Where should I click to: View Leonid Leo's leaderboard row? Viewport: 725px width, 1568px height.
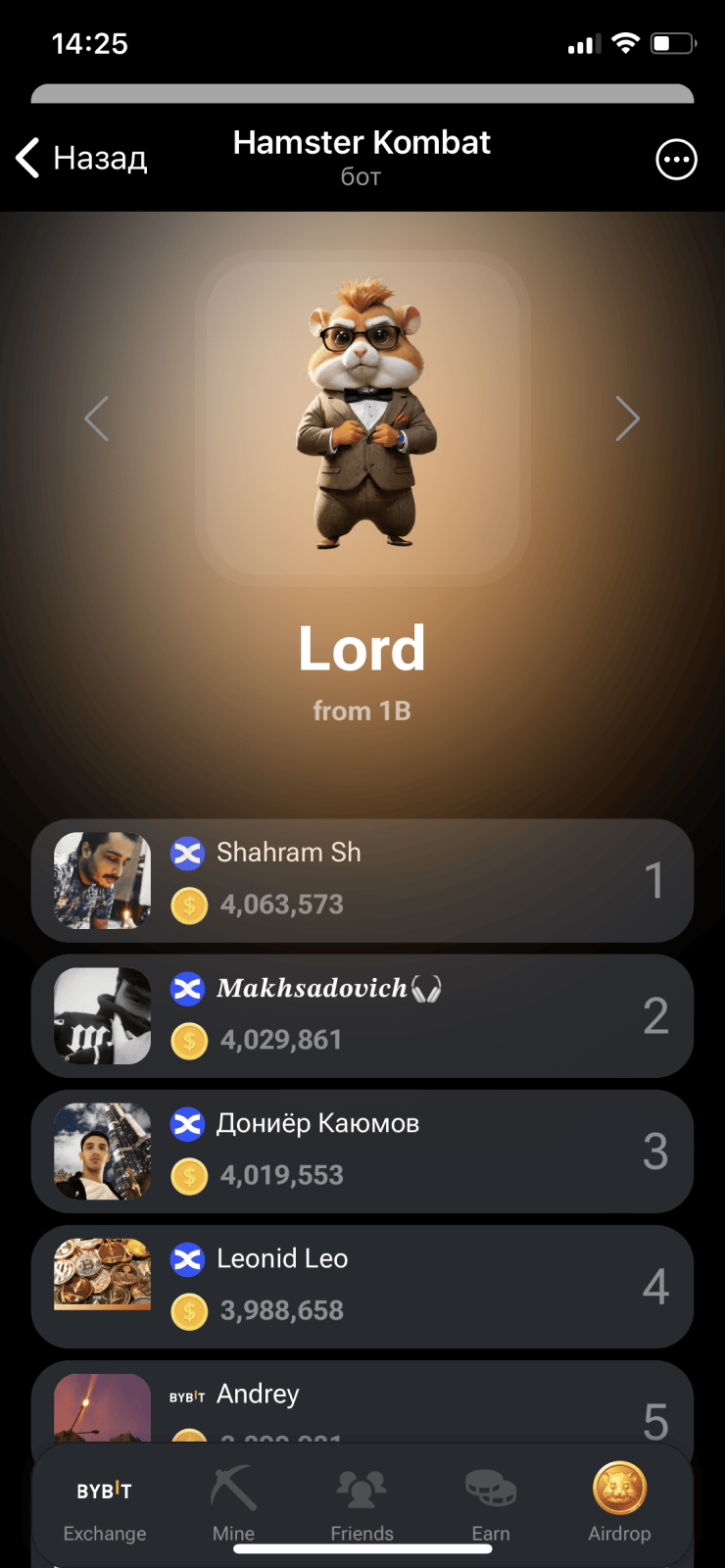click(x=362, y=1286)
